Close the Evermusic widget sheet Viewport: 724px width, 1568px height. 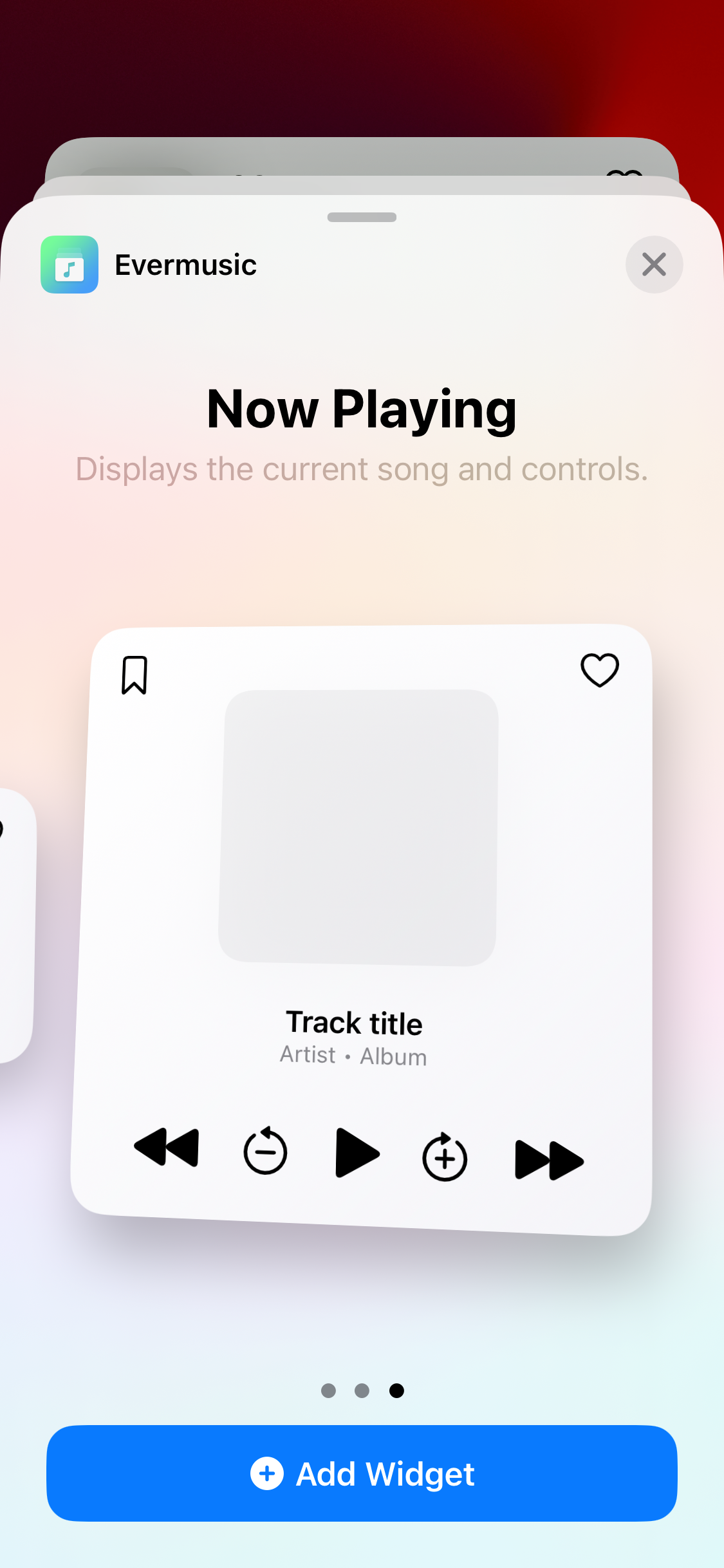pyautogui.click(x=654, y=265)
